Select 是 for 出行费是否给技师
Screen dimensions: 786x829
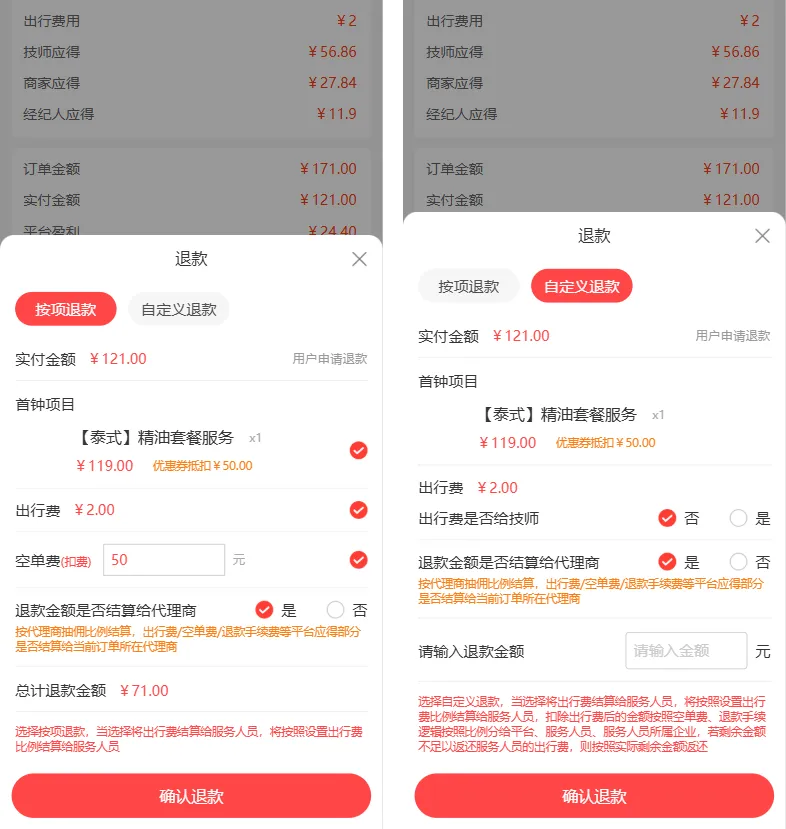pos(739,518)
